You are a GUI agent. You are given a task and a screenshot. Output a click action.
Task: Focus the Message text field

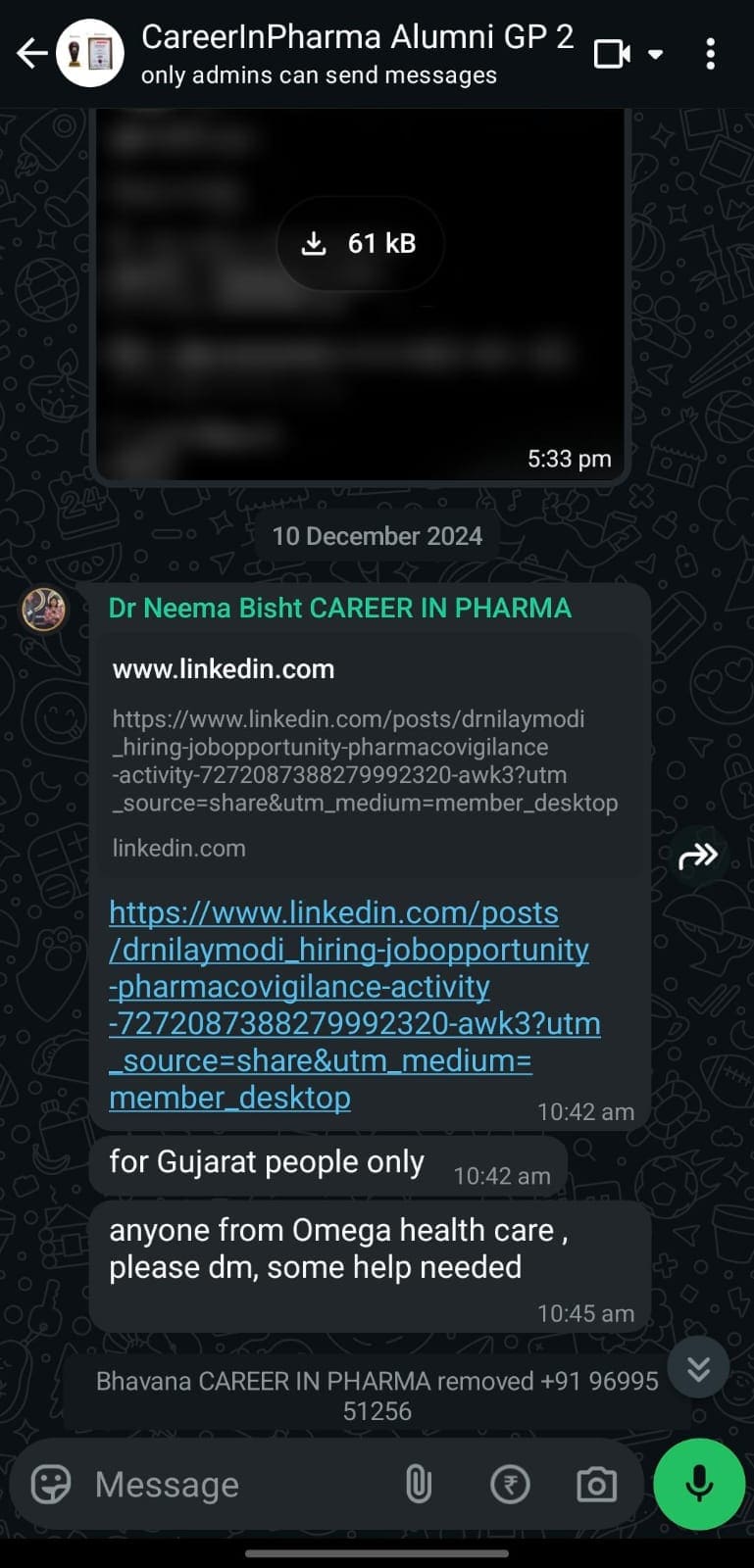[235, 1485]
